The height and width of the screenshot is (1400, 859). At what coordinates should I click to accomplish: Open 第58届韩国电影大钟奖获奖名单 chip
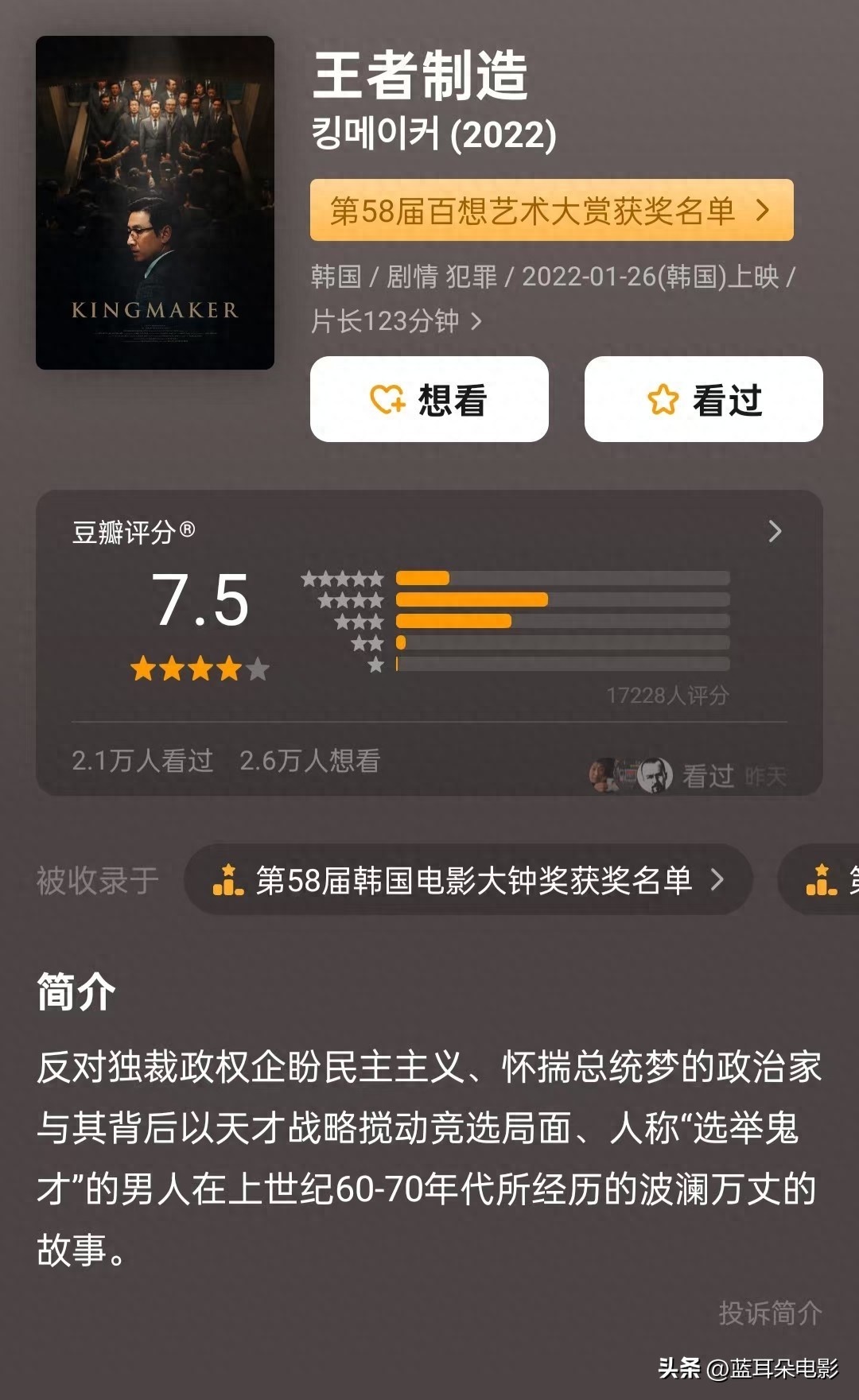pyautogui.click(x=468, y=880)
